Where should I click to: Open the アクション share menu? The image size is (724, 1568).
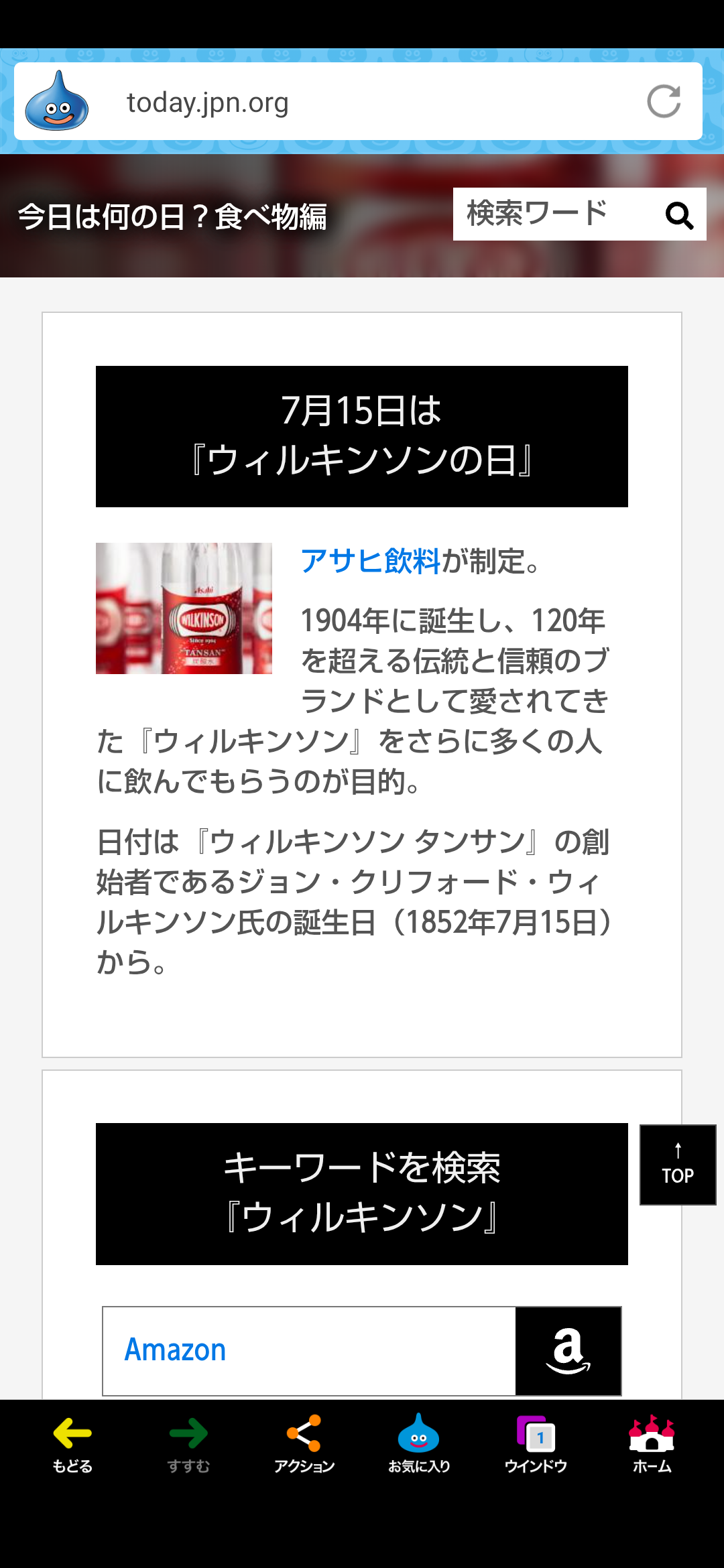point(304,1444)
